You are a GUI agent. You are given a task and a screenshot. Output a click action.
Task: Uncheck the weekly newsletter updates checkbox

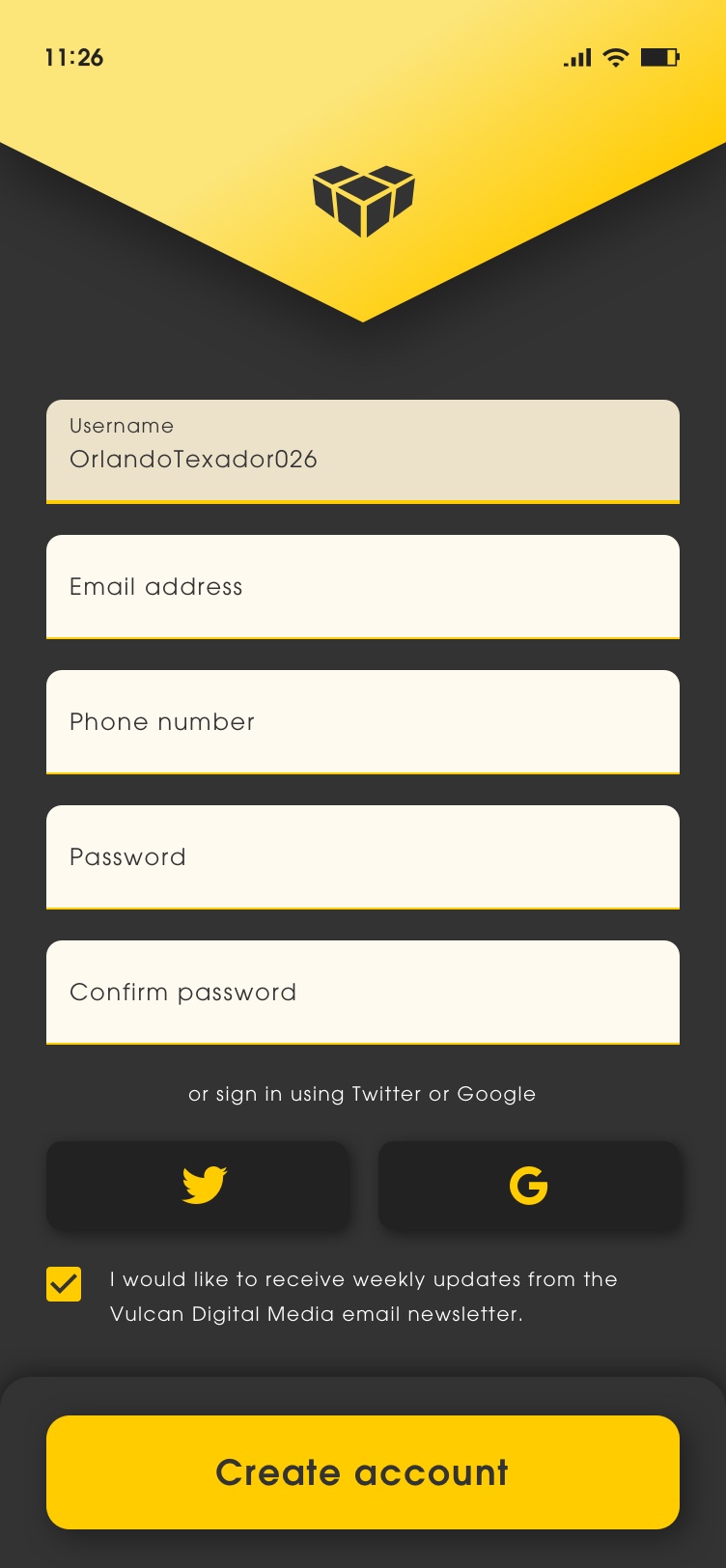pos(64,1284)
